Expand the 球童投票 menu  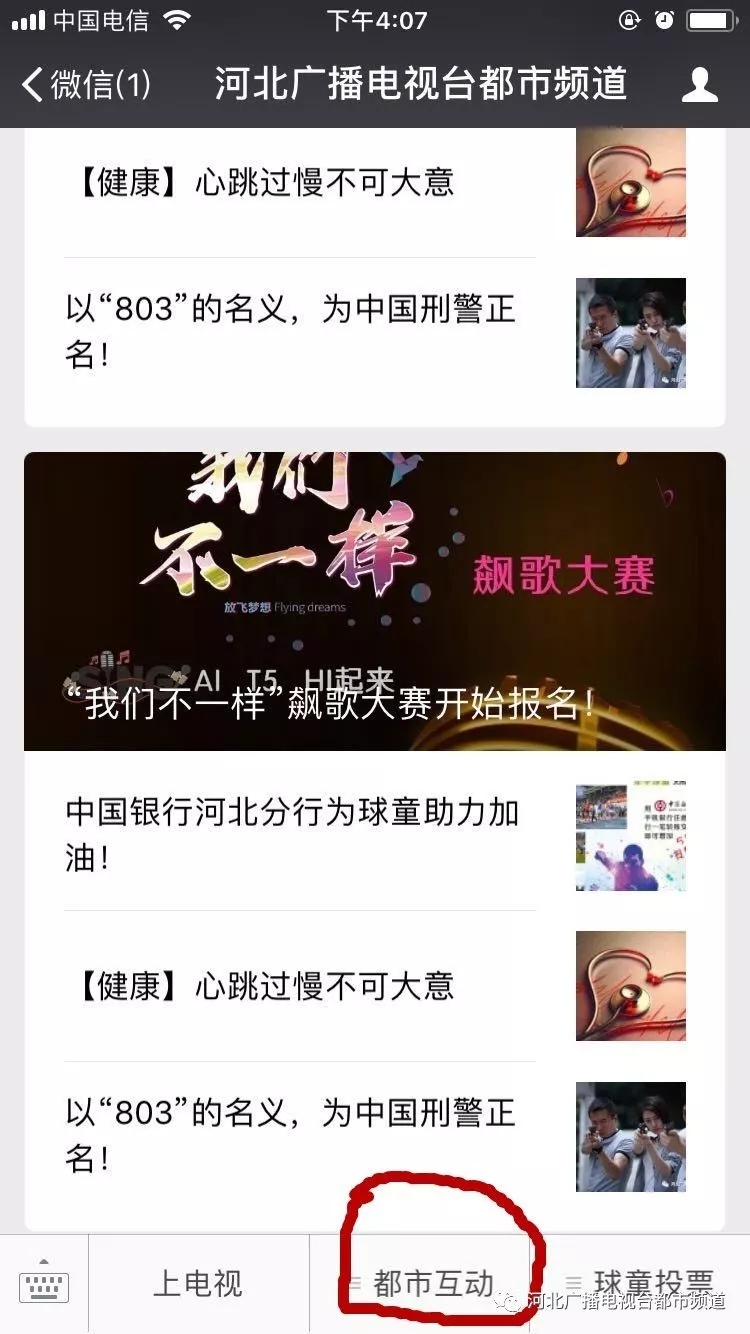640,1282
